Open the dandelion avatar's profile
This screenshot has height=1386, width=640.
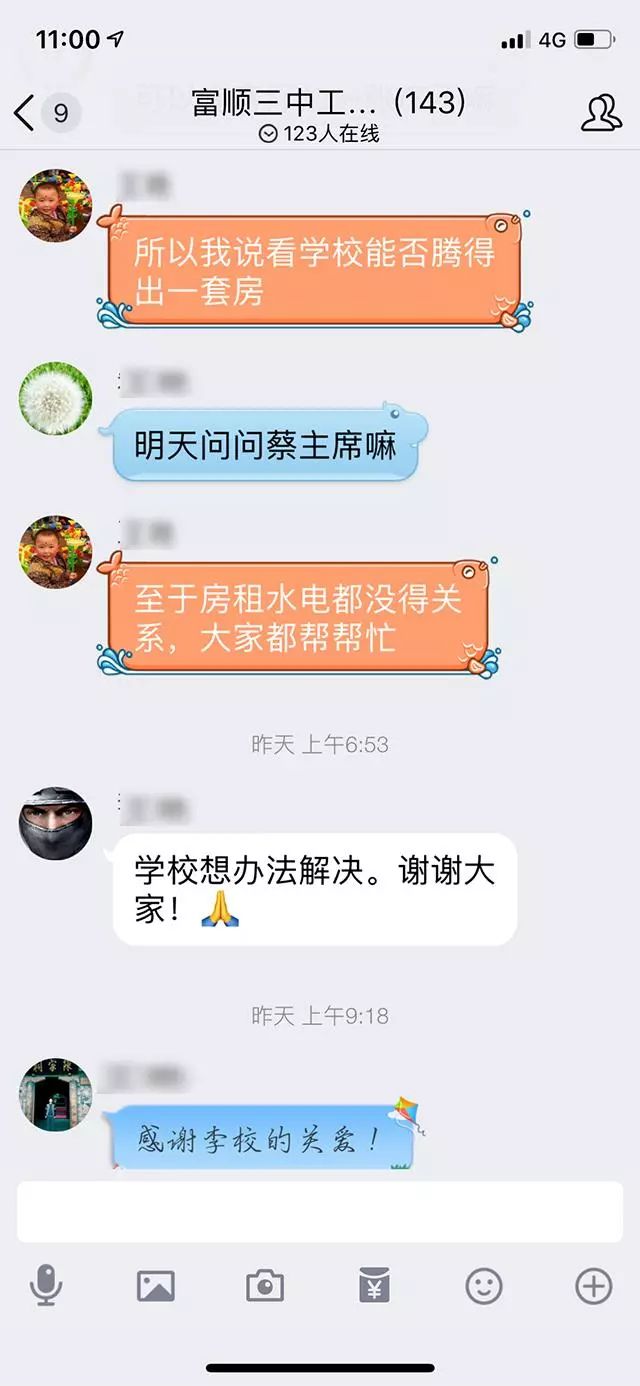coord(56,398)
